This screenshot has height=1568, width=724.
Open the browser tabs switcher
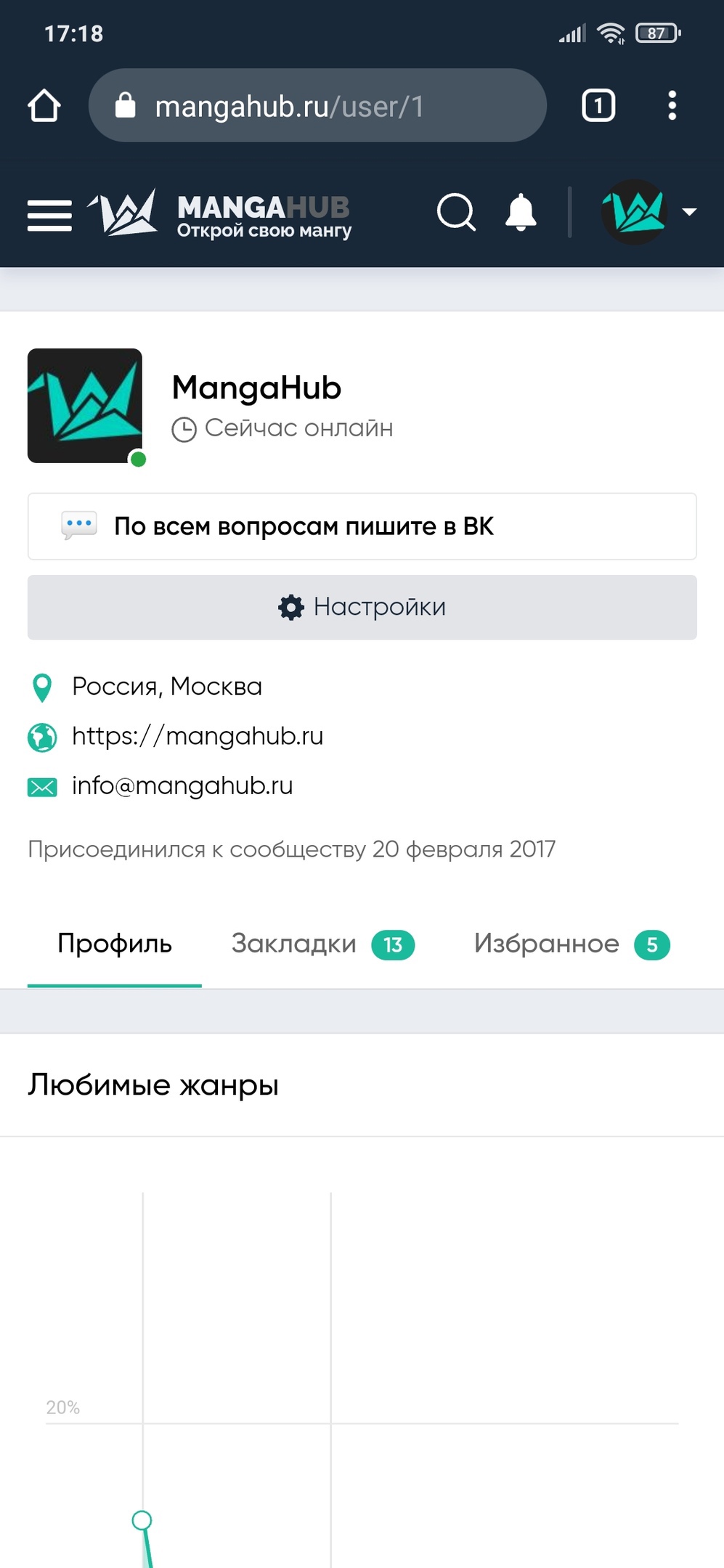coord(598,106)
